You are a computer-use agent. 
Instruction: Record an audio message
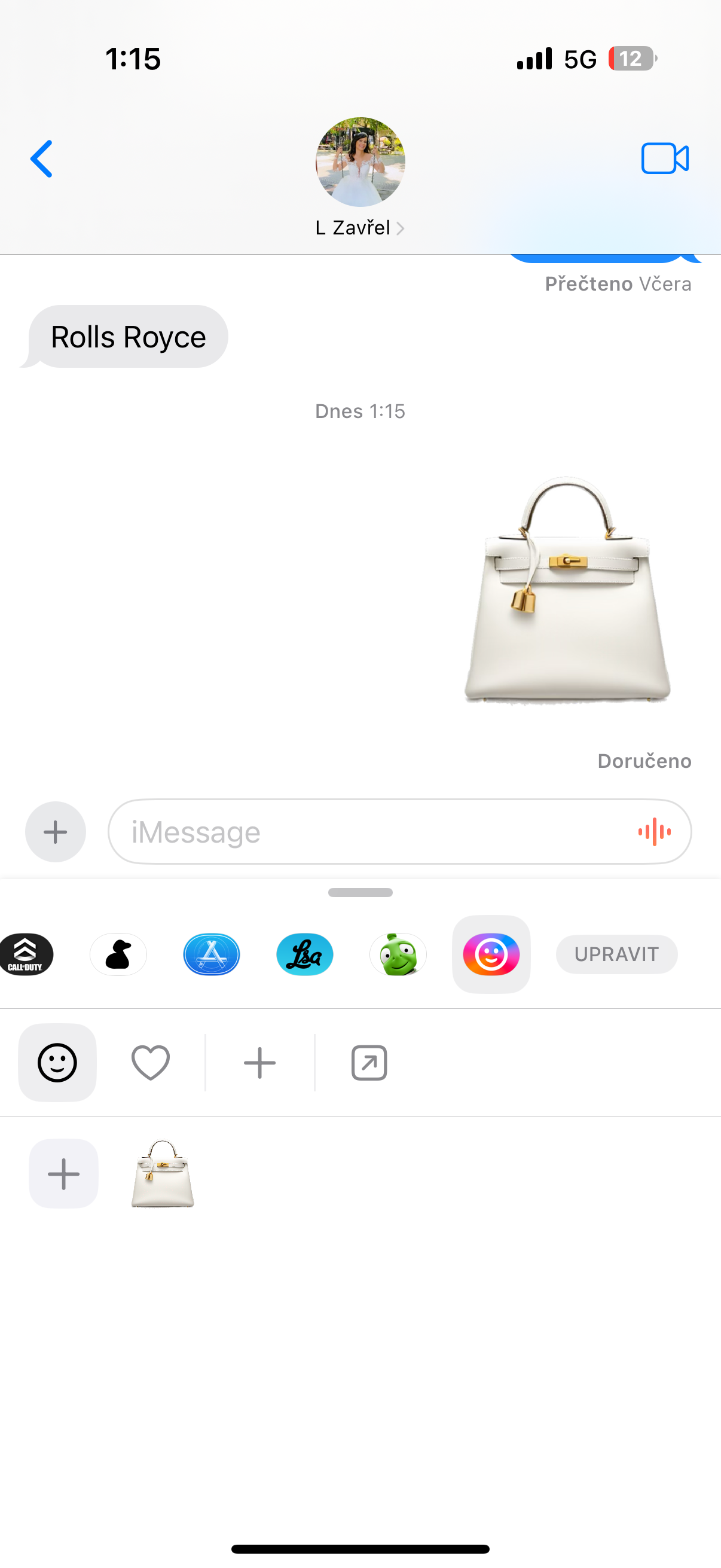(x=655, y=831)
